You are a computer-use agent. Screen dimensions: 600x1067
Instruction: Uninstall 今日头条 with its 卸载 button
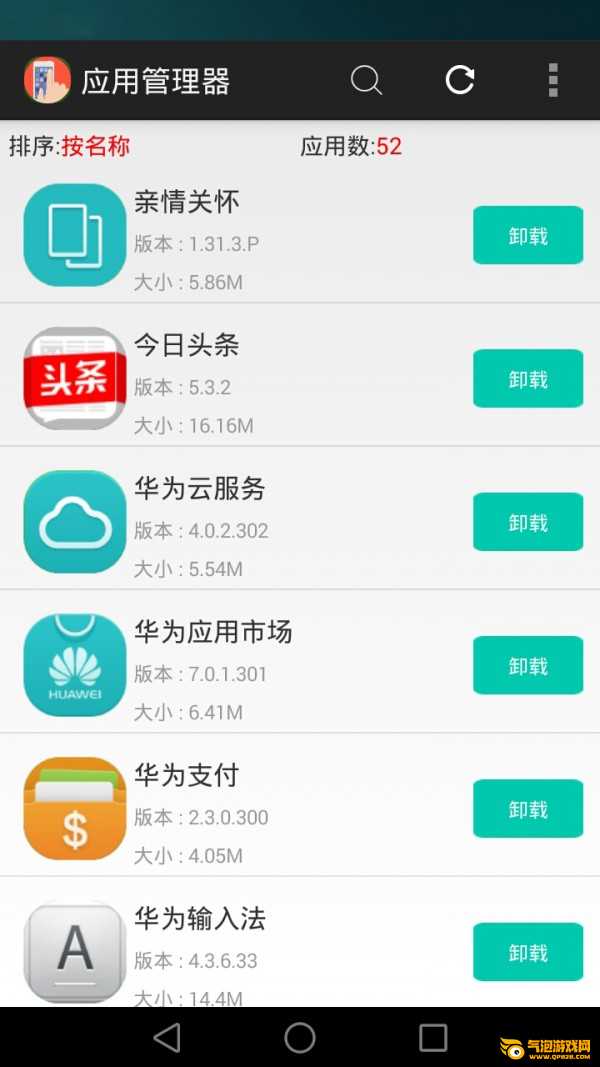[x=528, y=378]
